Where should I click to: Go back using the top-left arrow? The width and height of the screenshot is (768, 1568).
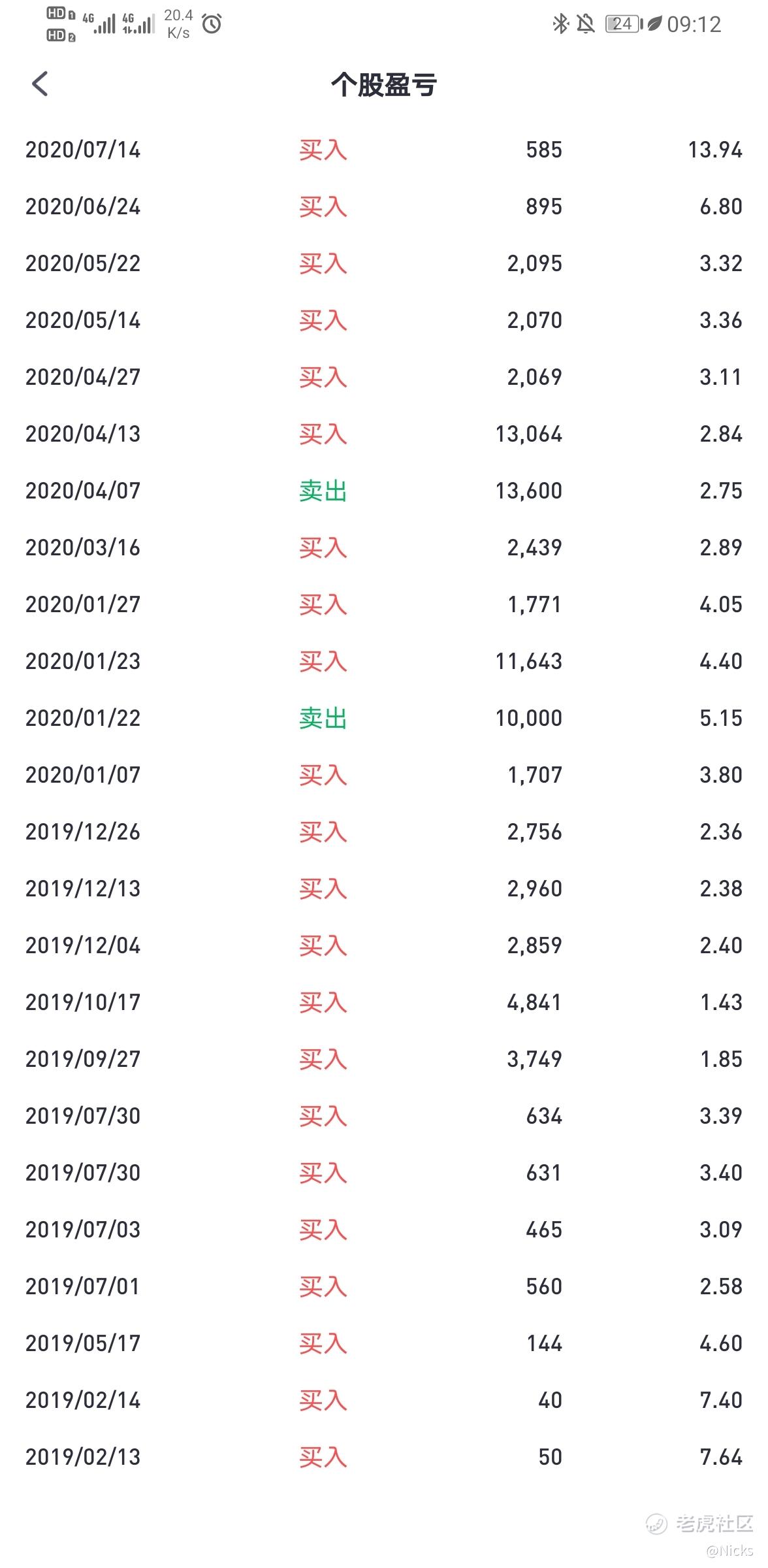[40, 84]
